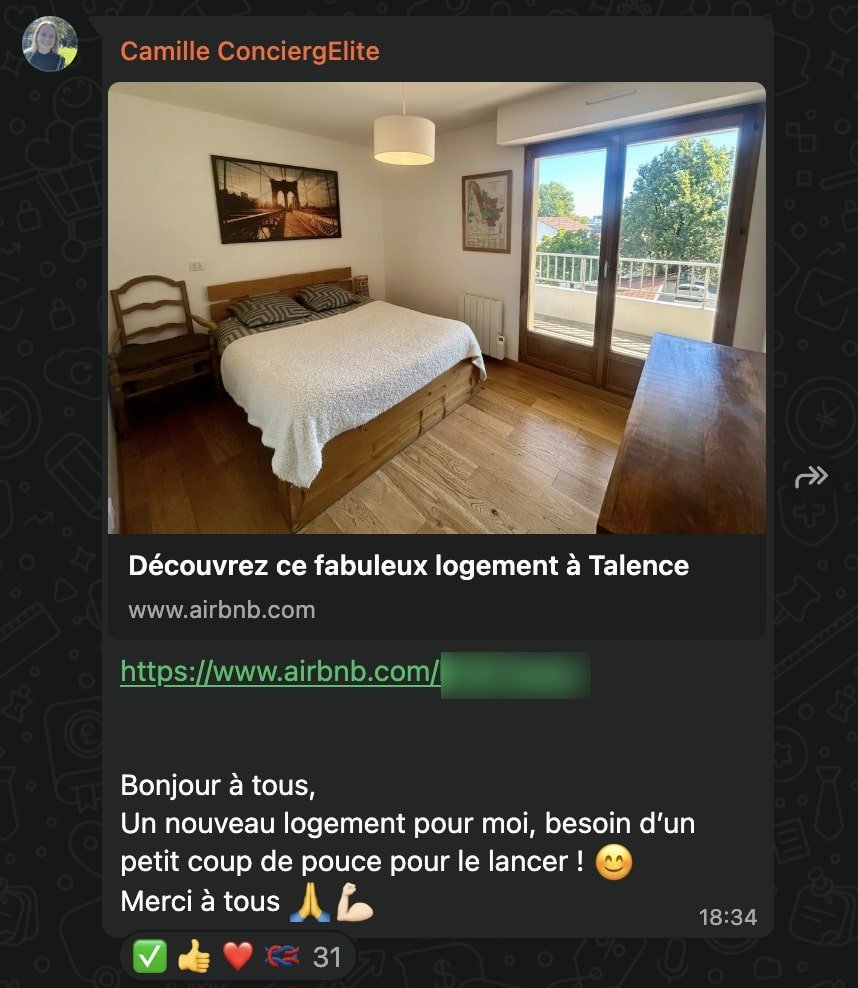Forward this message with the arrow icon

click(x=810, y=477)
